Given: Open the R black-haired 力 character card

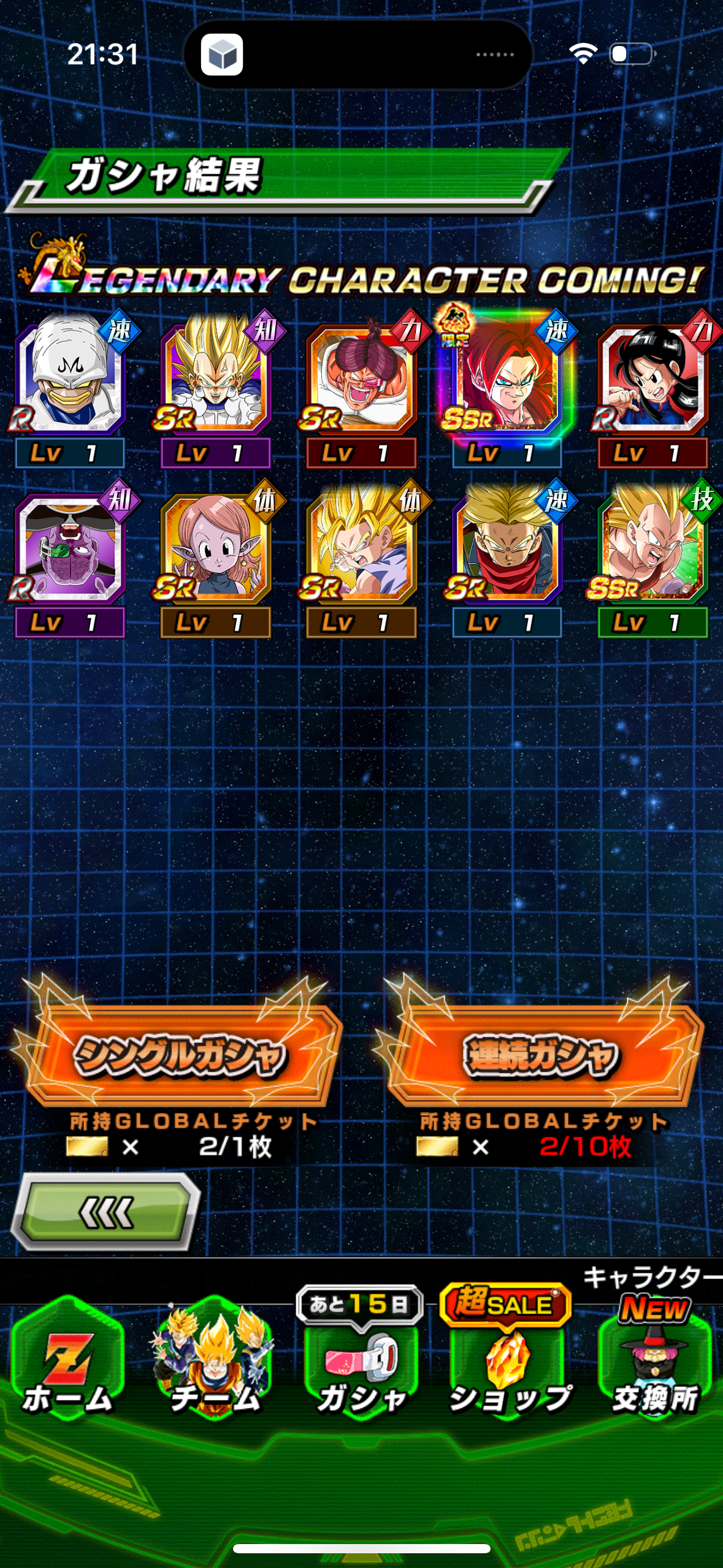Looking at the screenshot, I should (x=652, y=388).
